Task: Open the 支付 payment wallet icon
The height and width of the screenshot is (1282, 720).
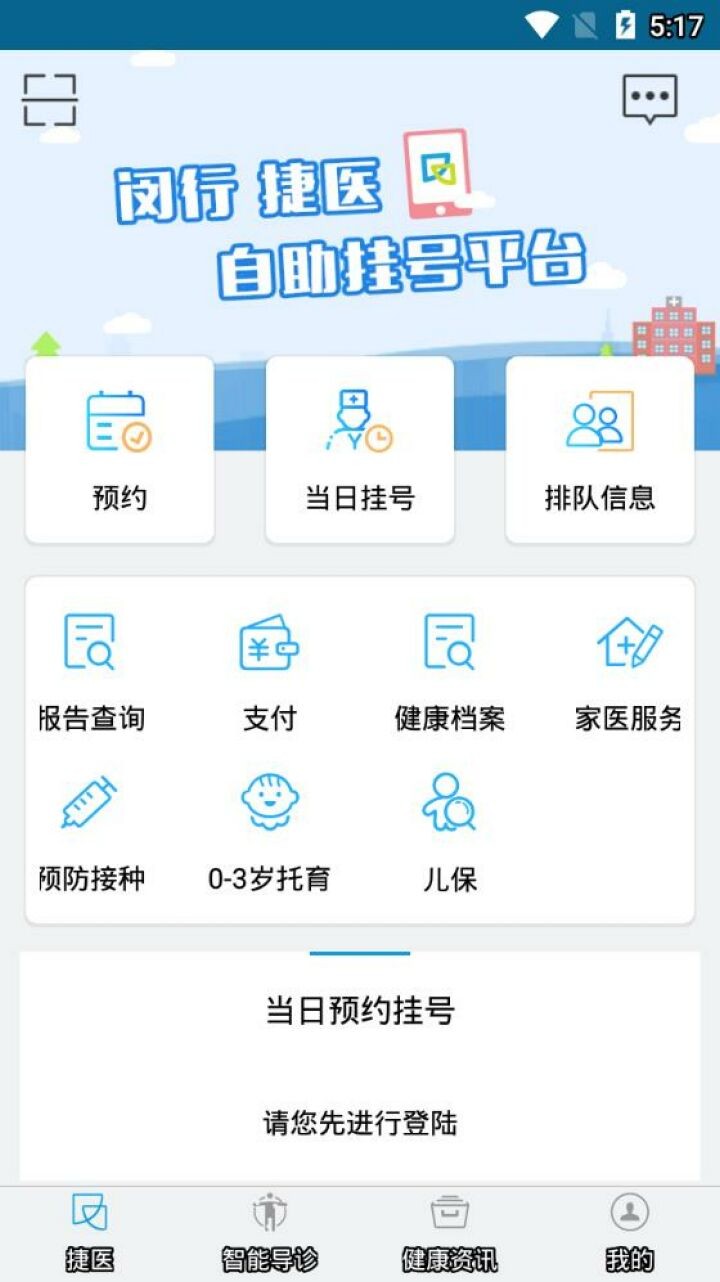Action: (x=269, y=645)
